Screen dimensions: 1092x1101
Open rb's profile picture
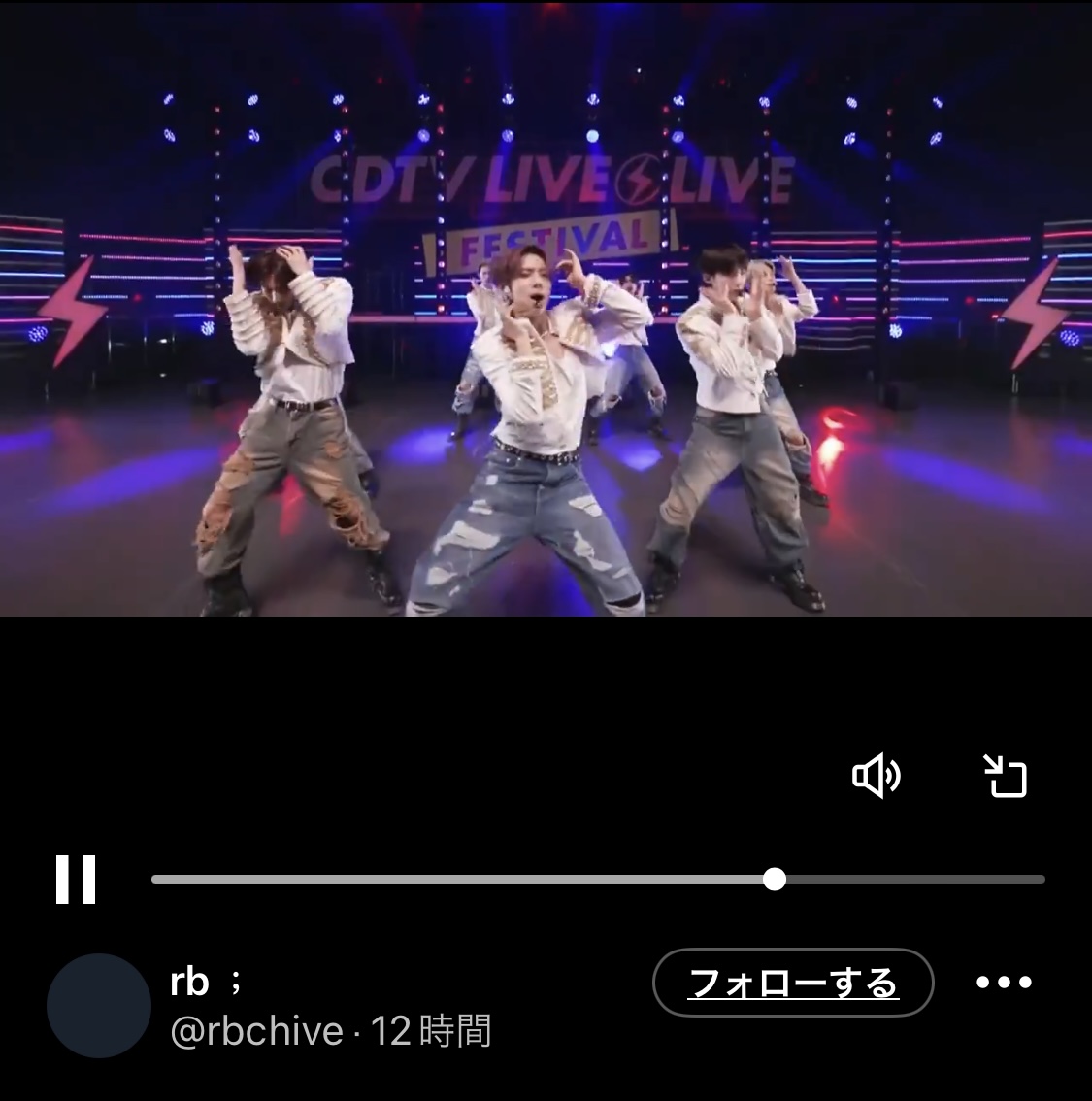click(x=99, y=1006)
